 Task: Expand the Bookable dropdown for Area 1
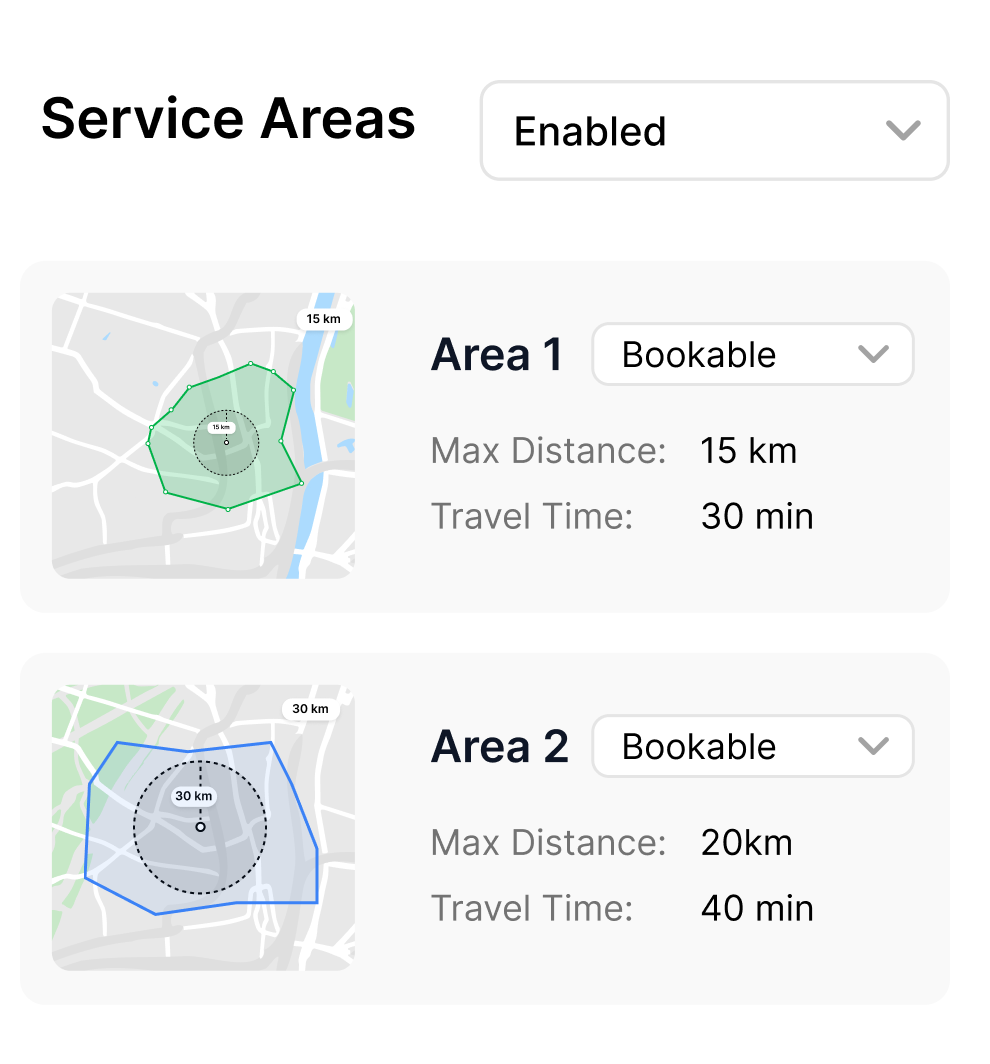[752, 354]
